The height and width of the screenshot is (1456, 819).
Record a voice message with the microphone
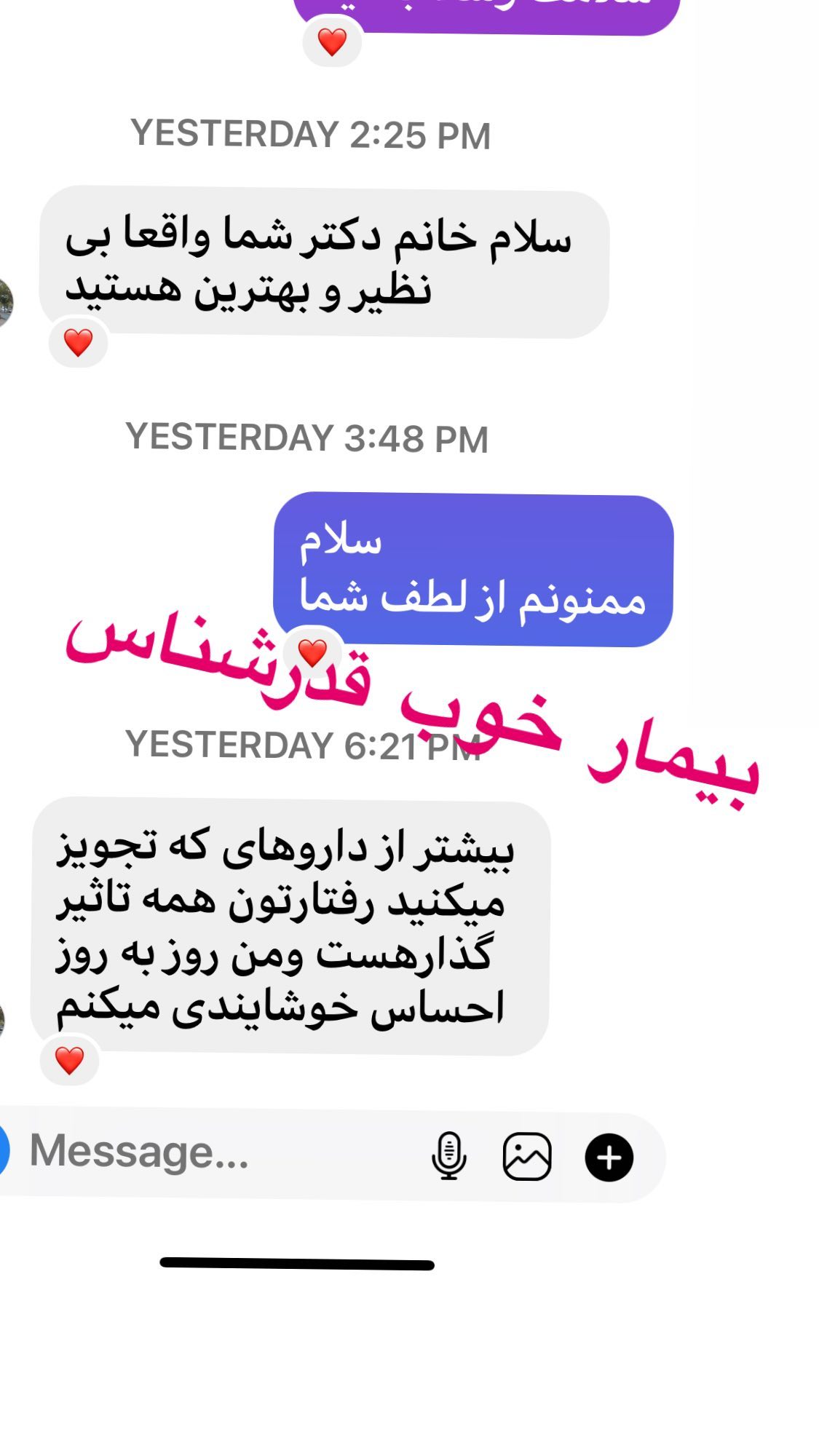448,1155
